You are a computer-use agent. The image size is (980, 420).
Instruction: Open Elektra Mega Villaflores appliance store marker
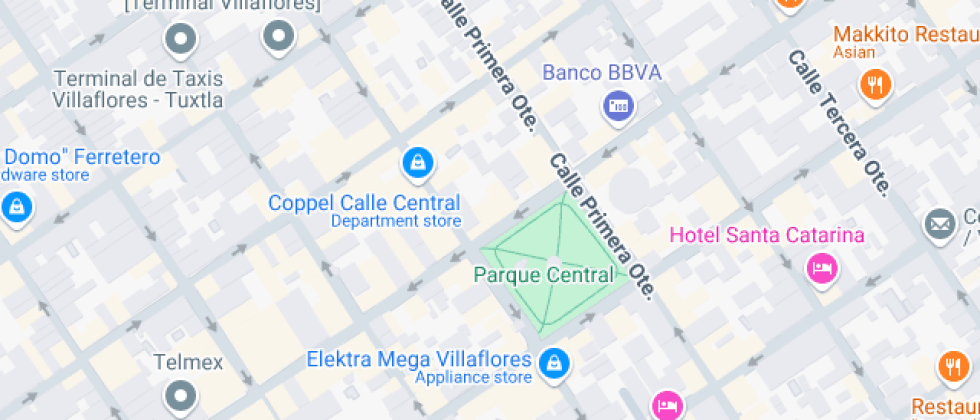[552, 365]
